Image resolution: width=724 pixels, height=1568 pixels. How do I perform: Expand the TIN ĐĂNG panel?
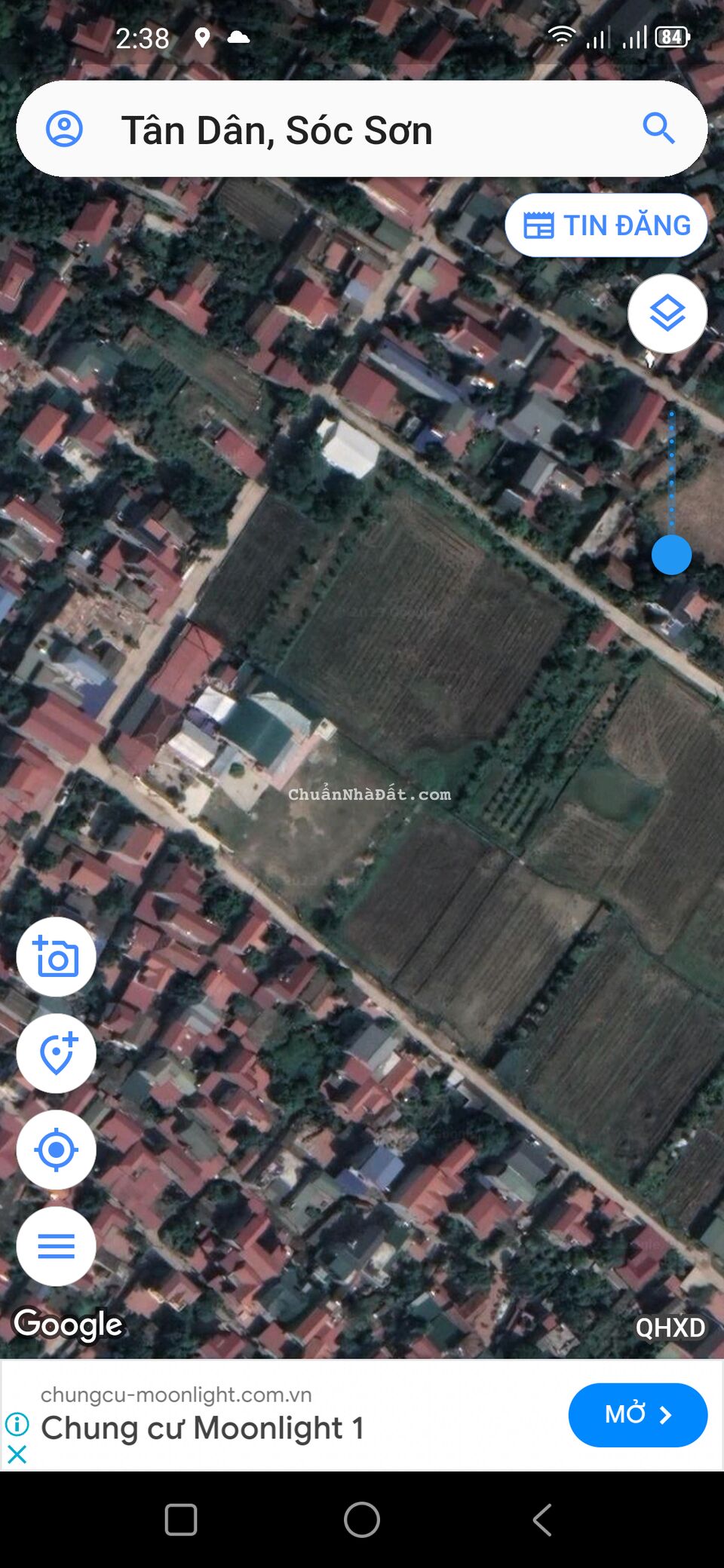(606, 224)
